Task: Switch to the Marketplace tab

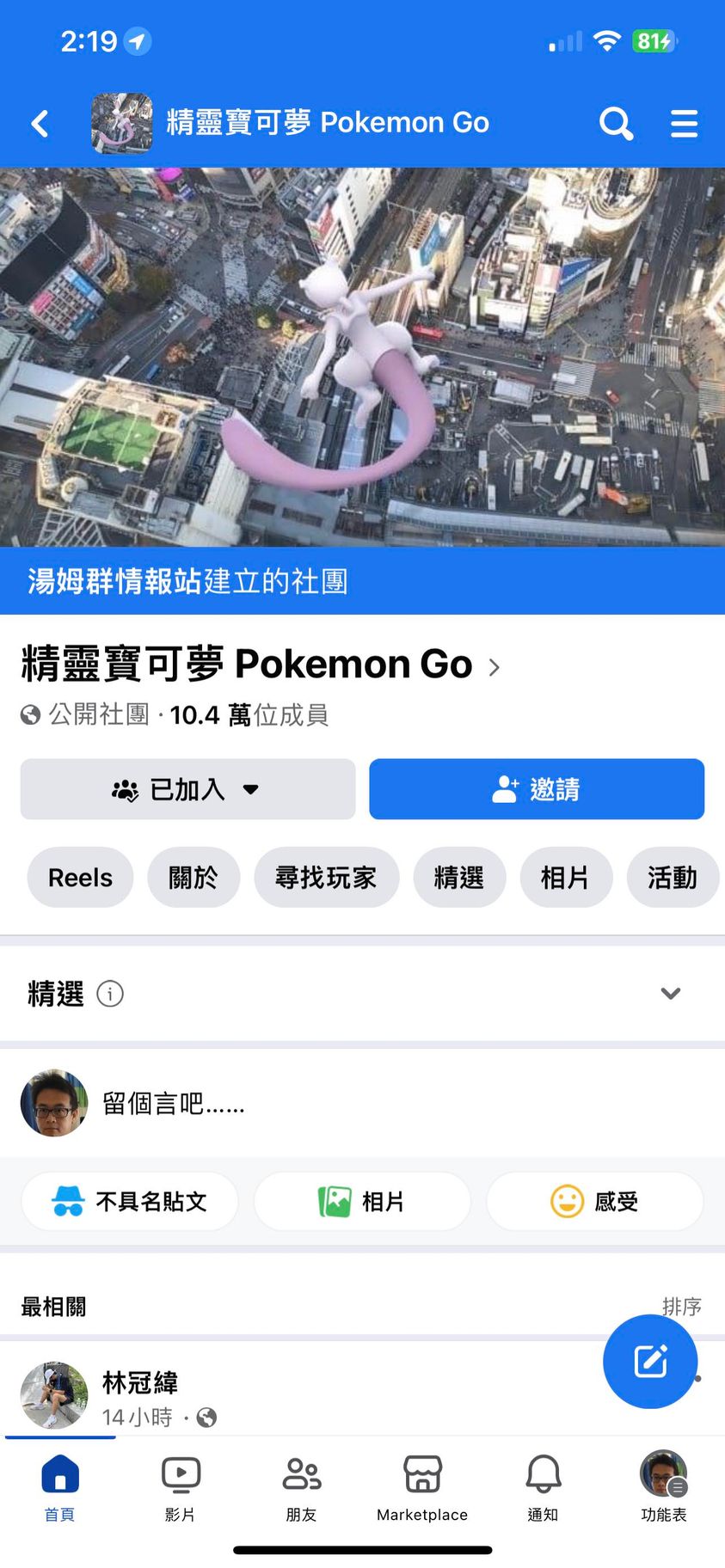Action: 422,1489
